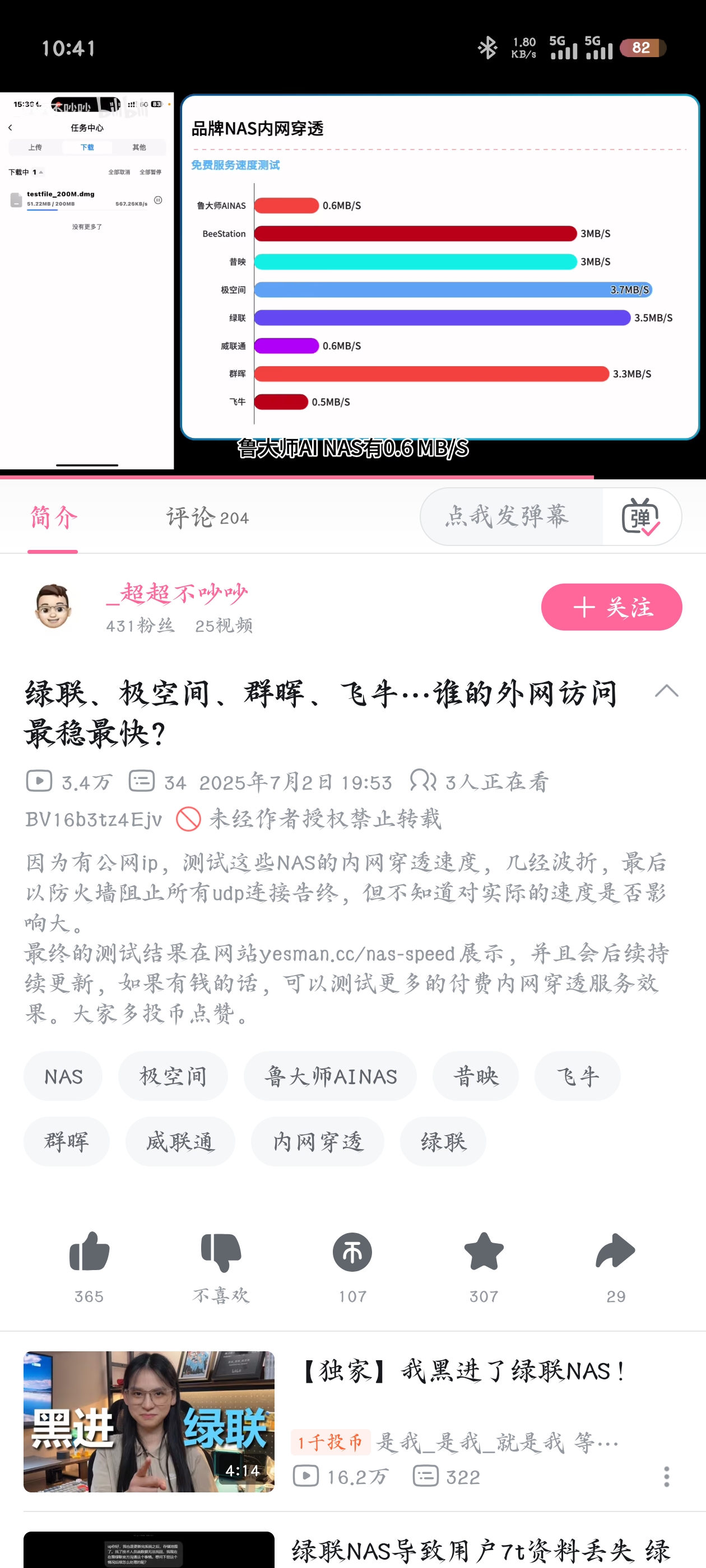Select the 鲁大师AINAS tag

click(330, 1076)
